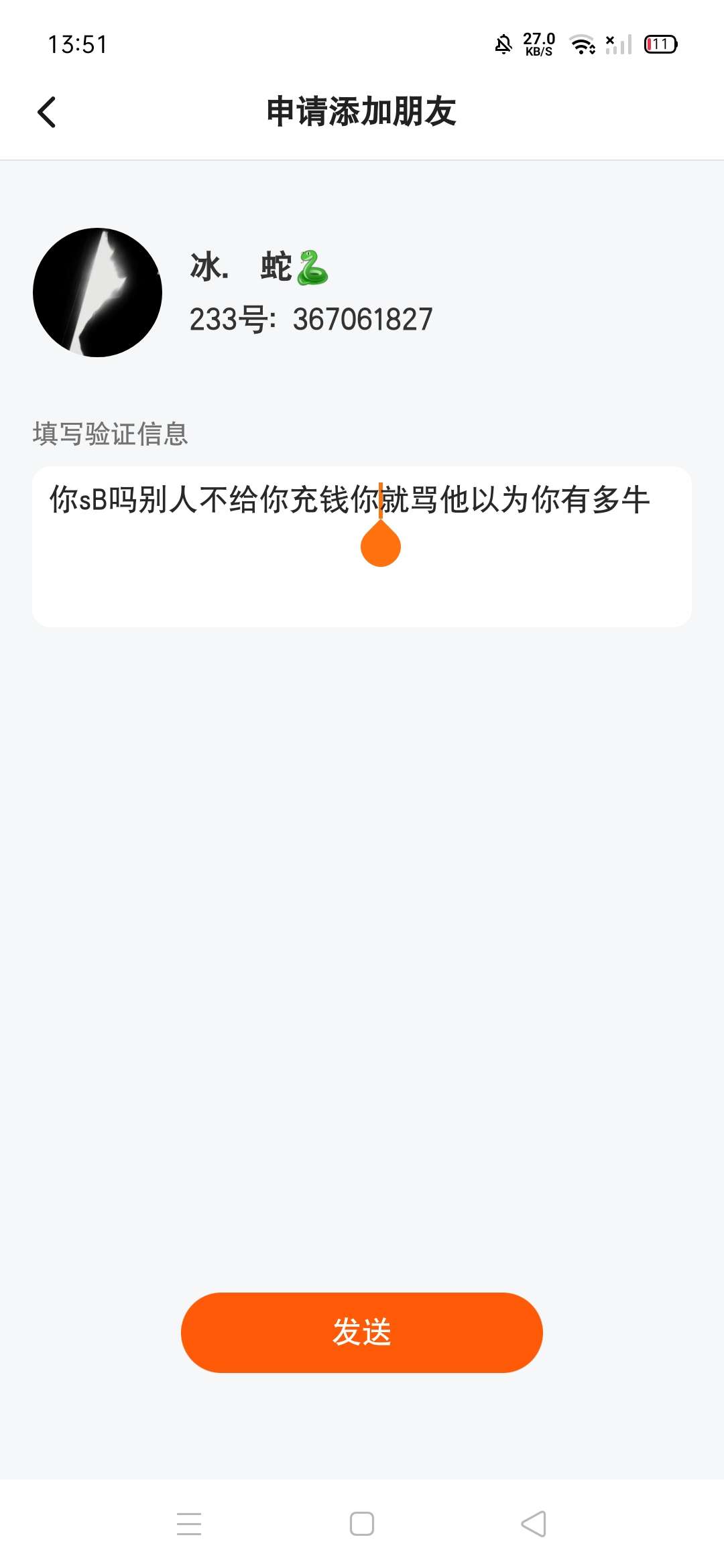Open the system recent apps menu
Image resolution: width=724 pixels, height=1568 pixels.
189,1524
